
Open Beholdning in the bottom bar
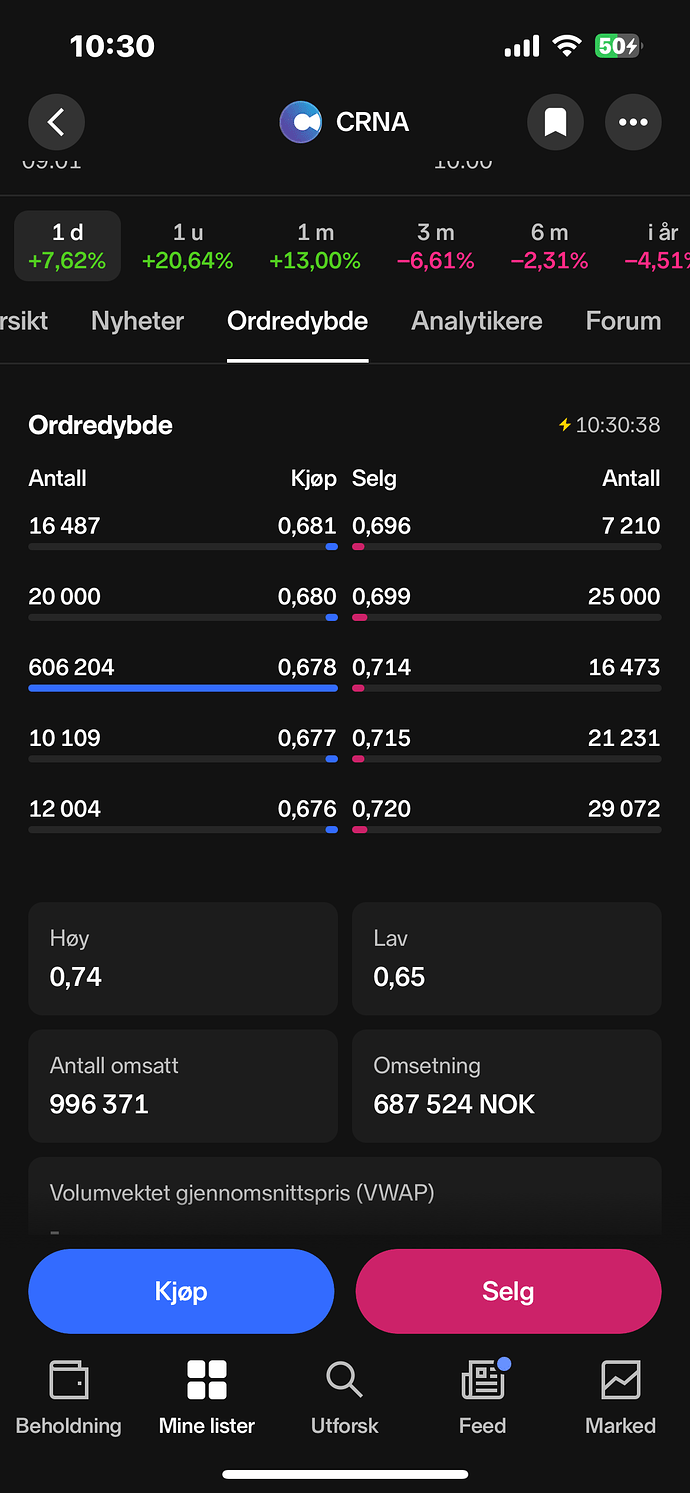68,1398
